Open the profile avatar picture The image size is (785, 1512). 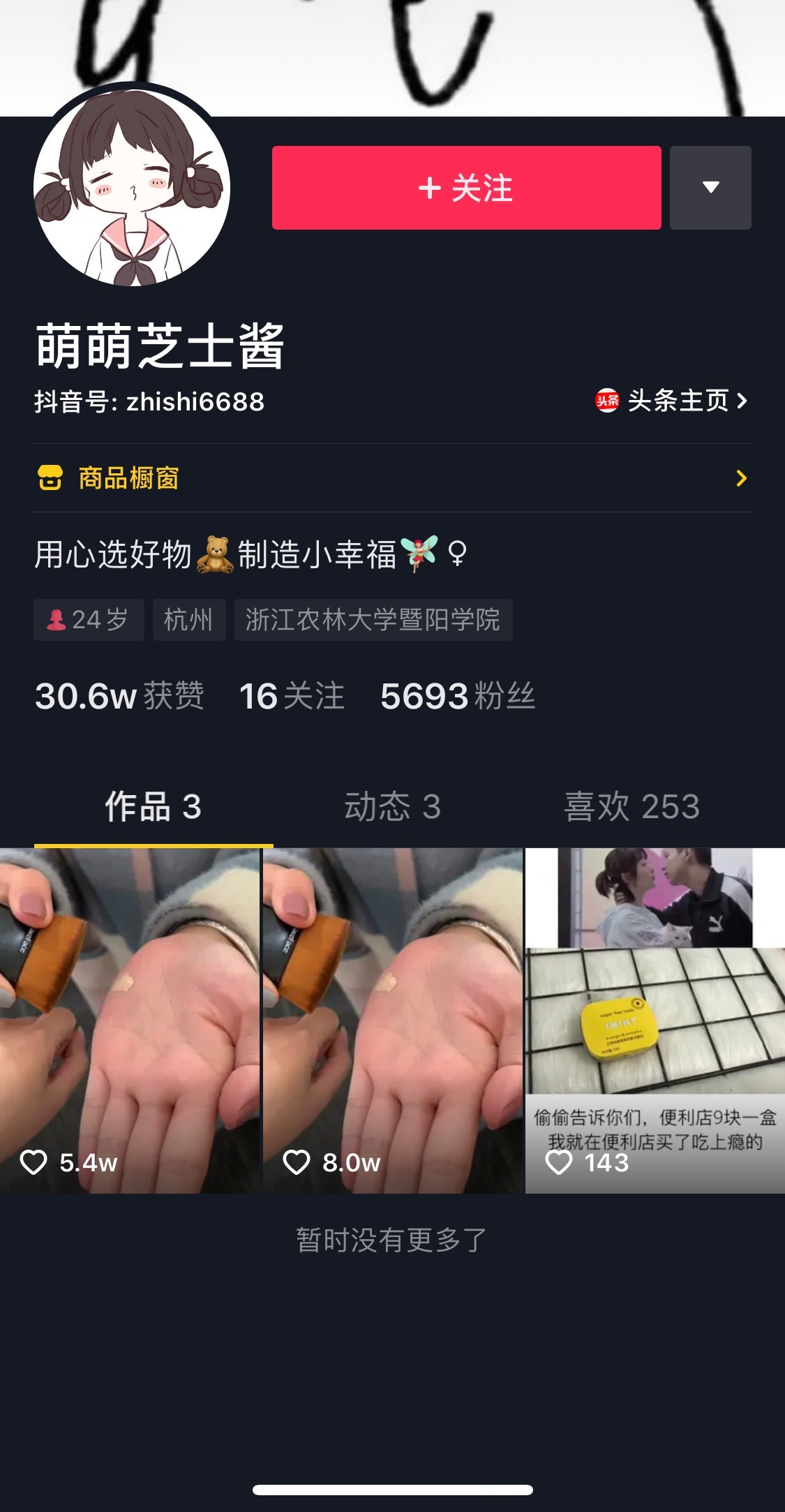coord(132,187)
